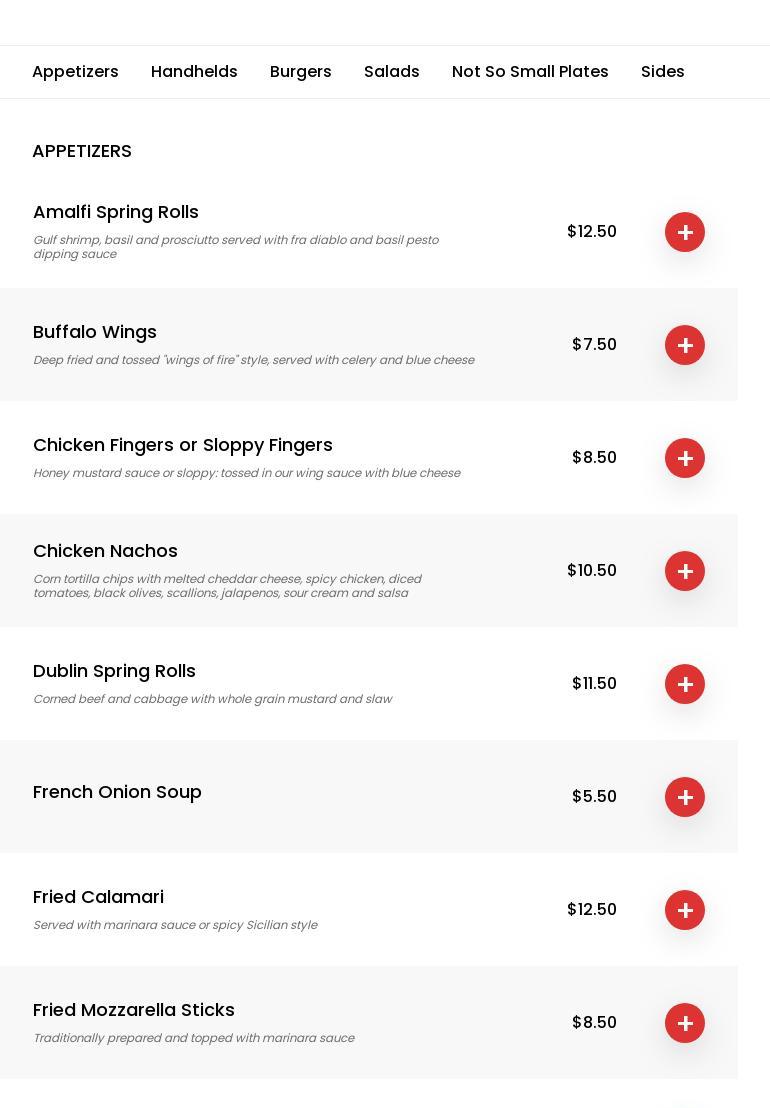The height and width of the screenshot is (1108, 770).
Task: Go to Not So Small Plates
Action: point(530,72)
